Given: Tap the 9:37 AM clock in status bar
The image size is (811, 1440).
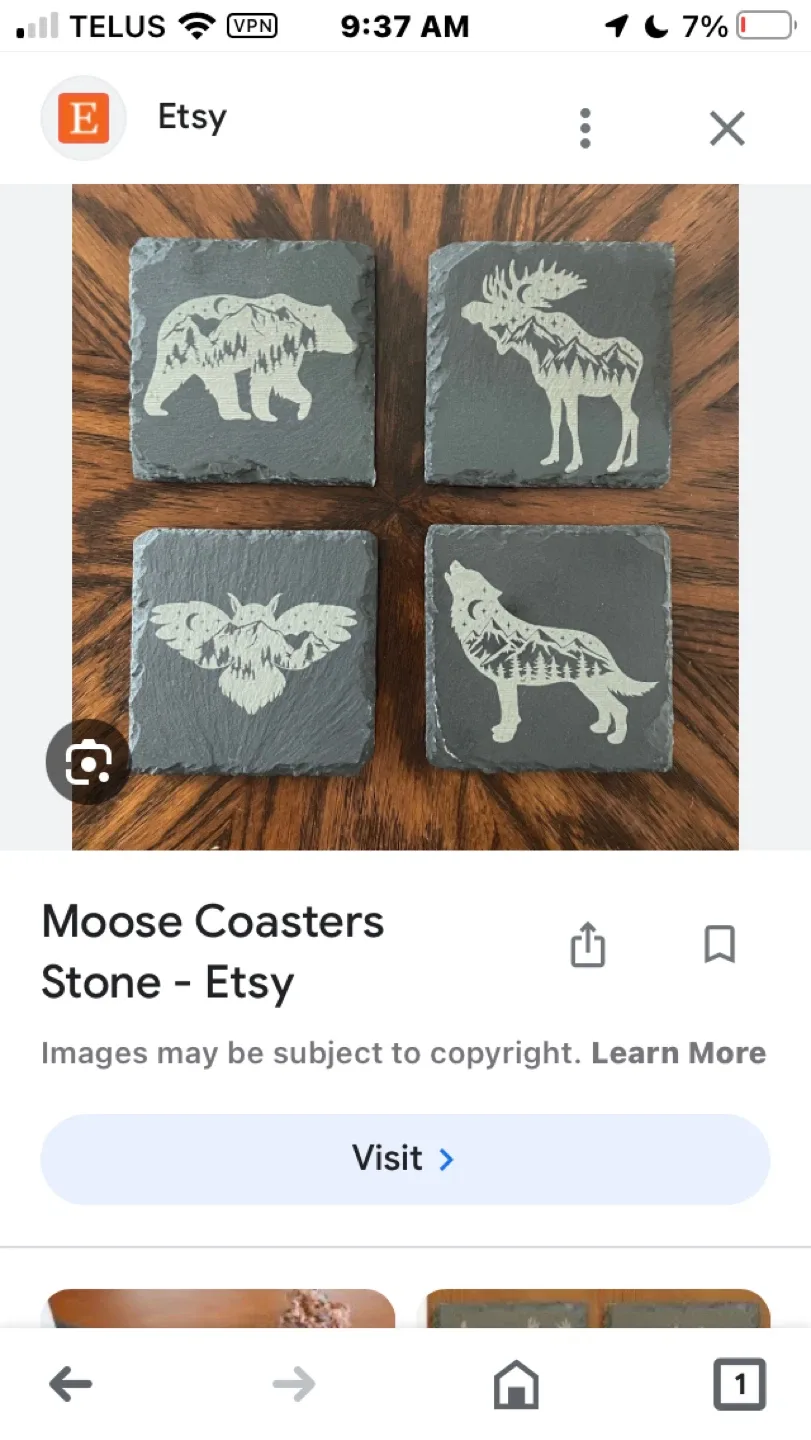Looking at the screenshot, I should pyautogui.click(x=404, y=26).
